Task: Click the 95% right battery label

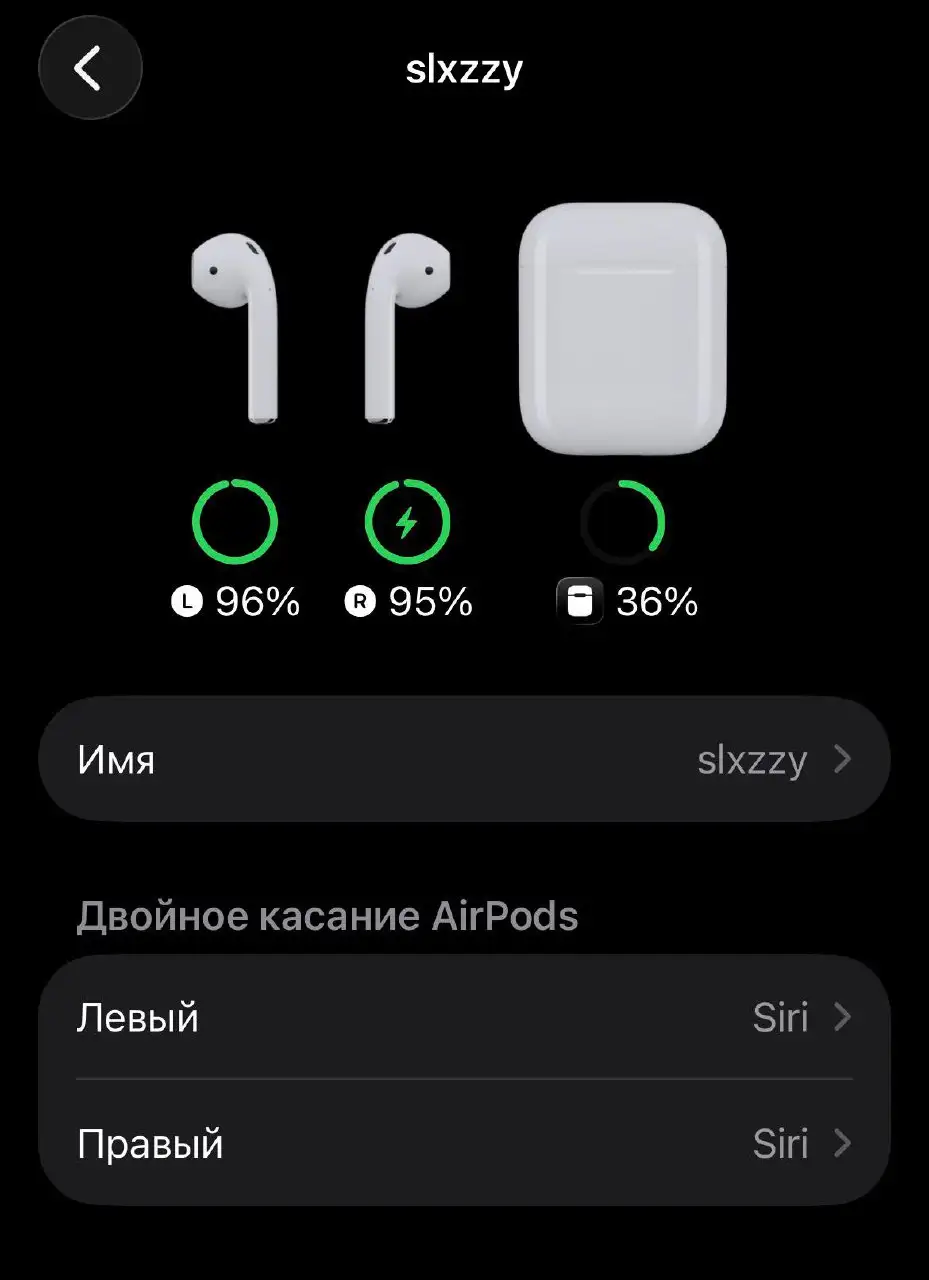Action: (x=428, y=601)
